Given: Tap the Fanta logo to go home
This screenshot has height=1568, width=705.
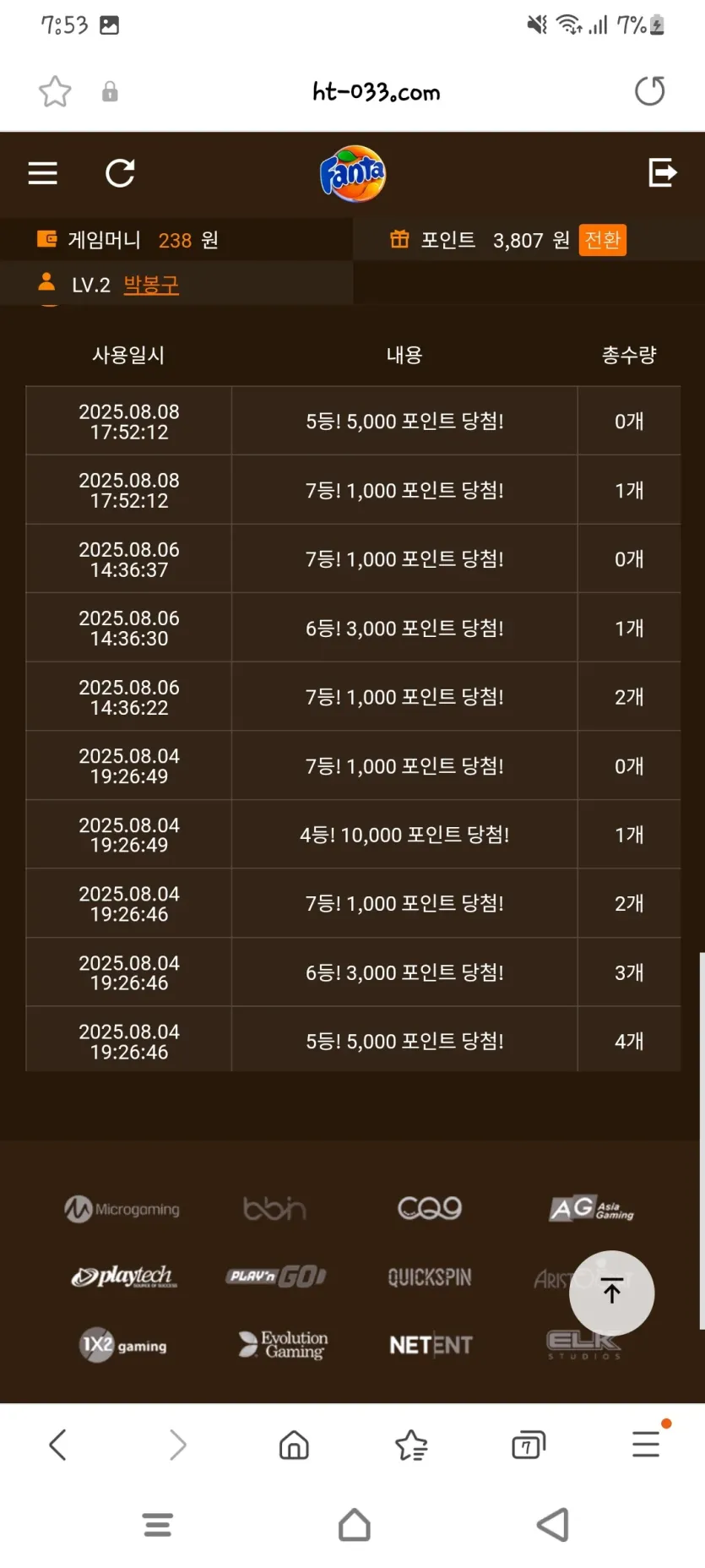Looking at the screenshot, I should [353, 174].
